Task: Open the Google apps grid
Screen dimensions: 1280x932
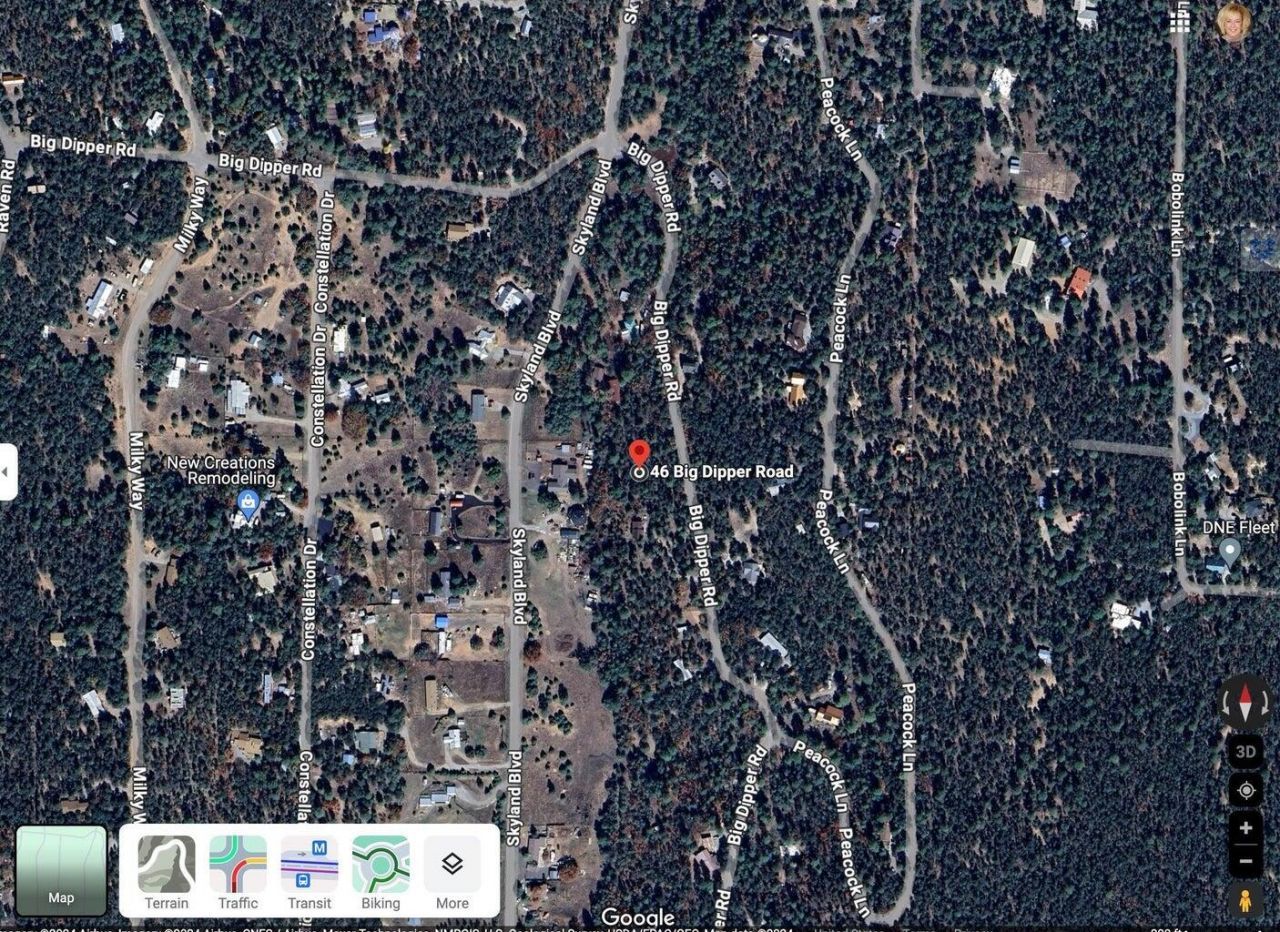Action: click(x=1181, y=21)
